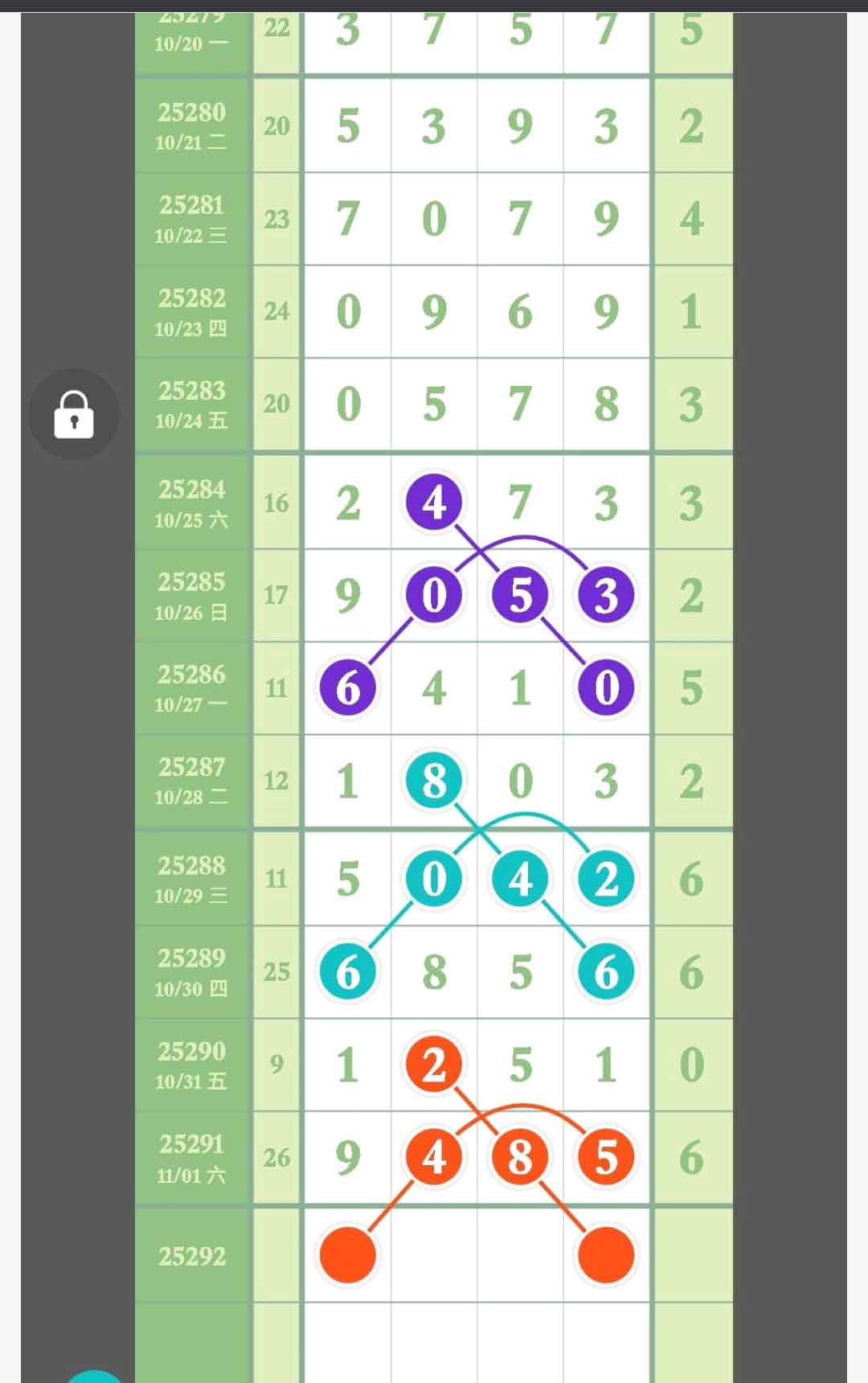Tap the padlock lock icon

tap(74, 414)
